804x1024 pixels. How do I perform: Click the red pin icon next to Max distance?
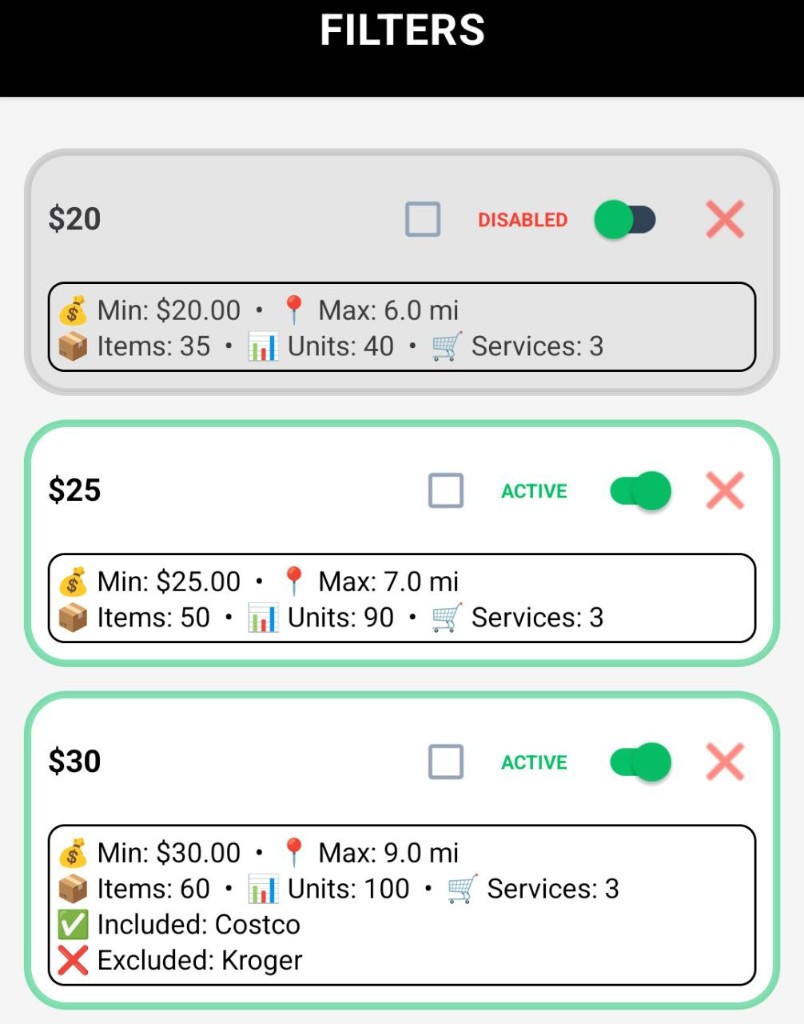(294, 309)
